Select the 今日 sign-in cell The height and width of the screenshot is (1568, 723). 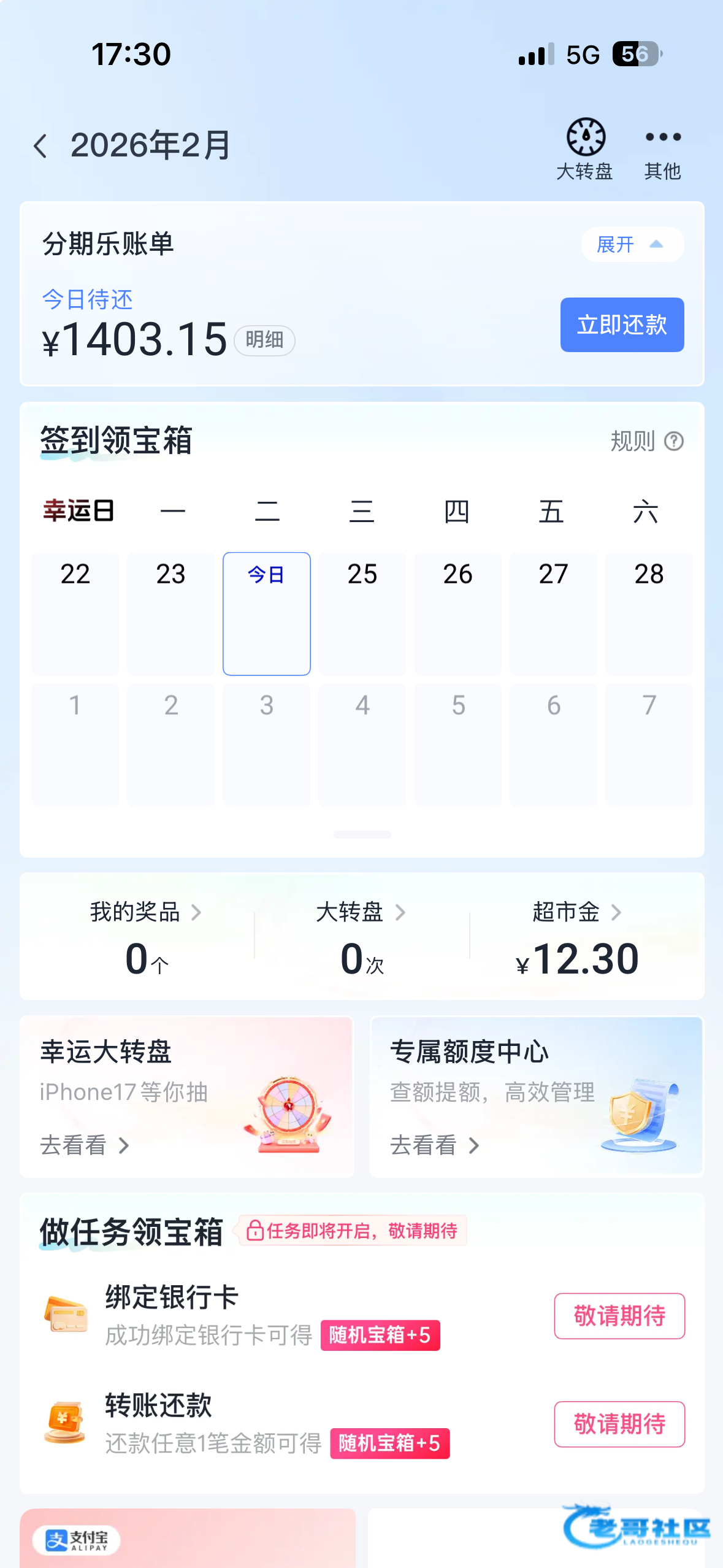266,613
